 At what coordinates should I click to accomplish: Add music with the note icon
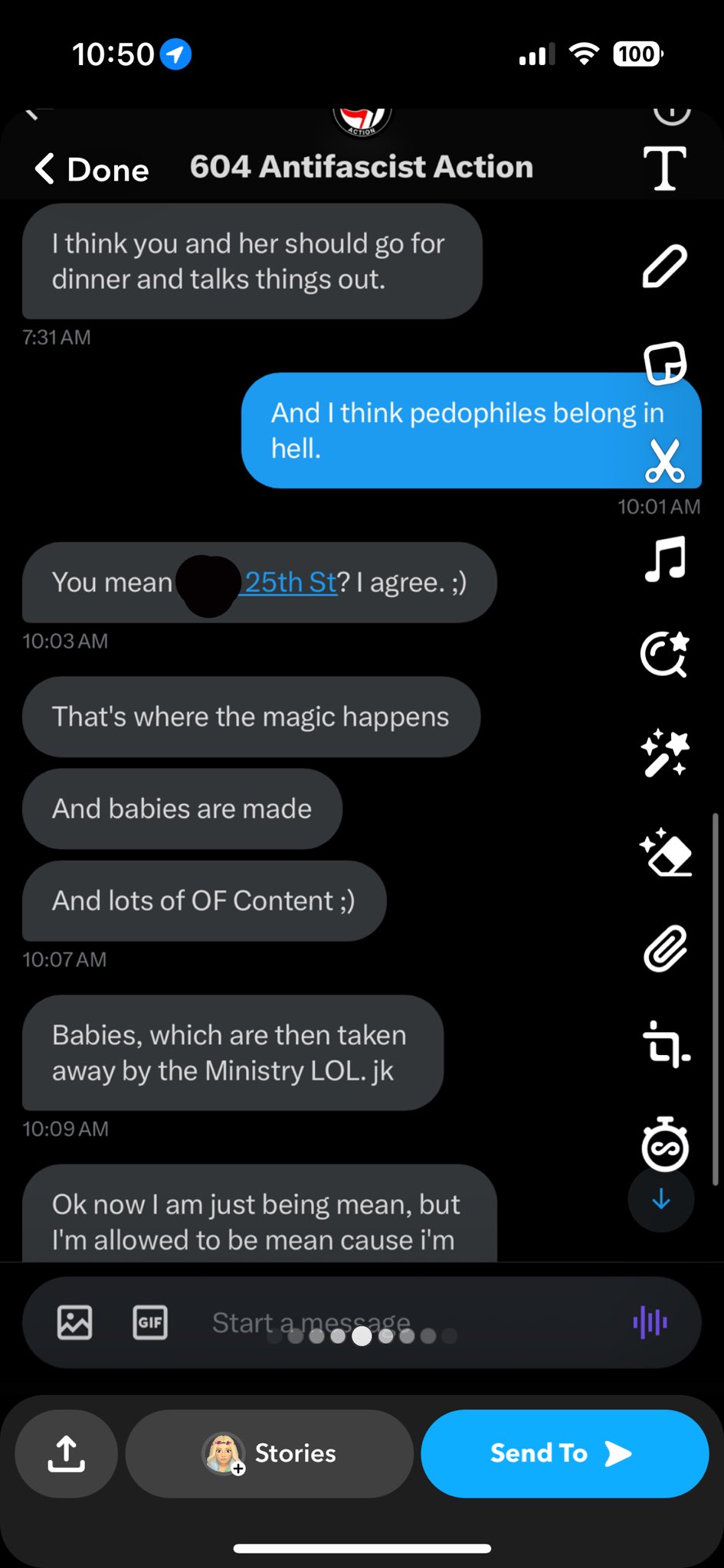coord(664,559)
